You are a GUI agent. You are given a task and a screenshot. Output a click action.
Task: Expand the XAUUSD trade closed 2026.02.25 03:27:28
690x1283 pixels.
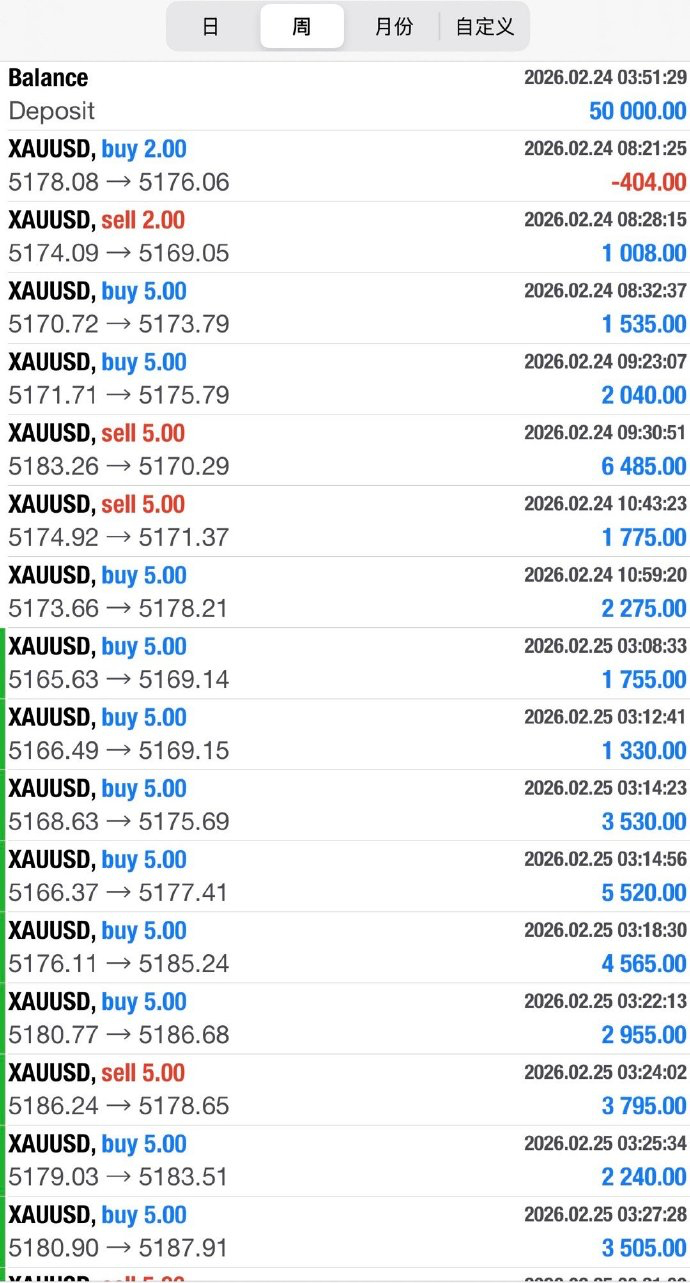tap(345, 1231)
